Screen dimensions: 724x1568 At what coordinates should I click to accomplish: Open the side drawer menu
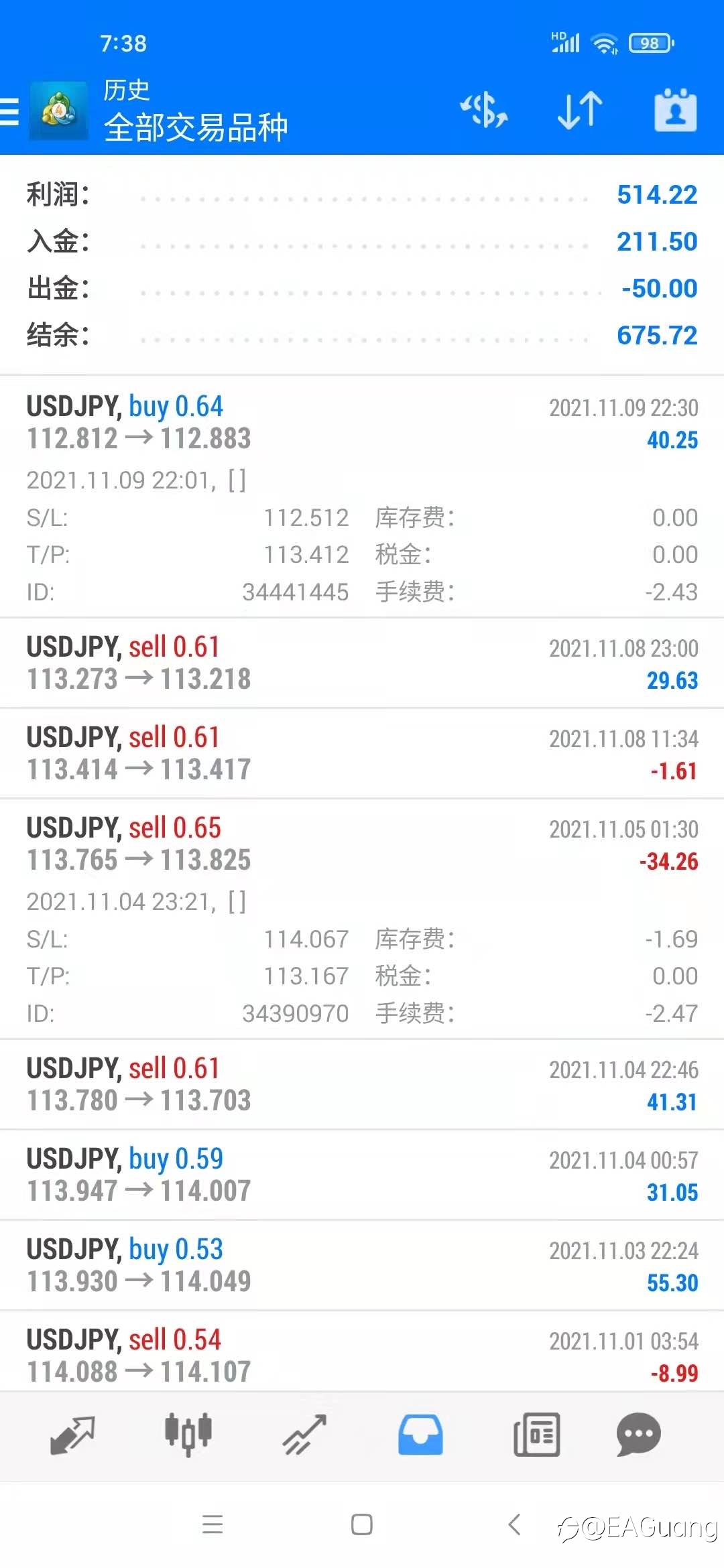9,111
